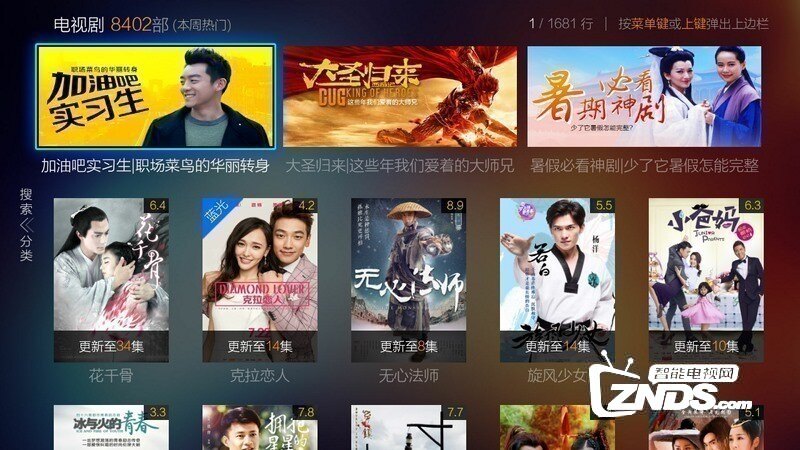Open the 冰与火的青春 series card

pos(111,427)
